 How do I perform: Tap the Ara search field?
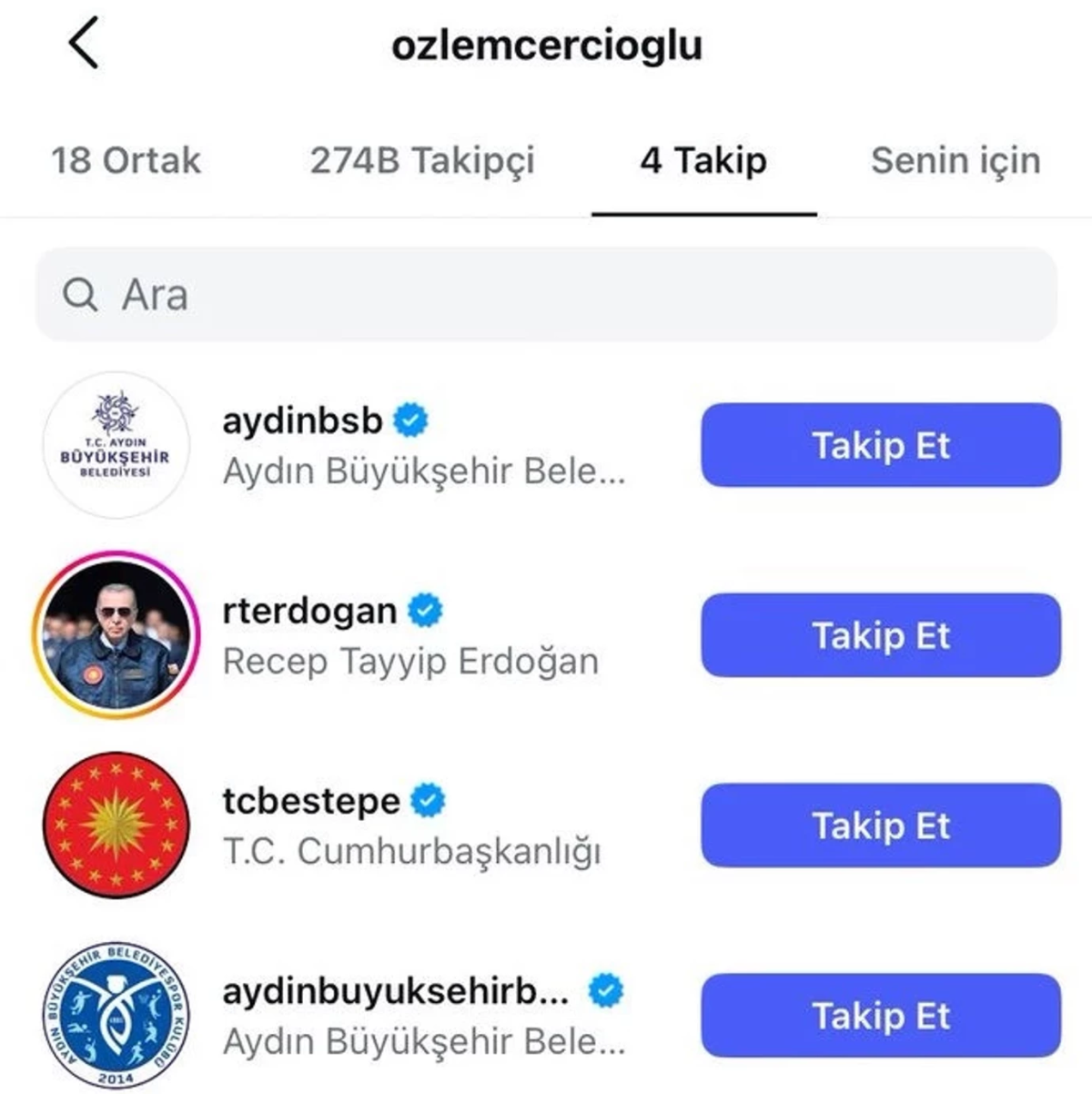pyautogui.click(x=546, y=295)
